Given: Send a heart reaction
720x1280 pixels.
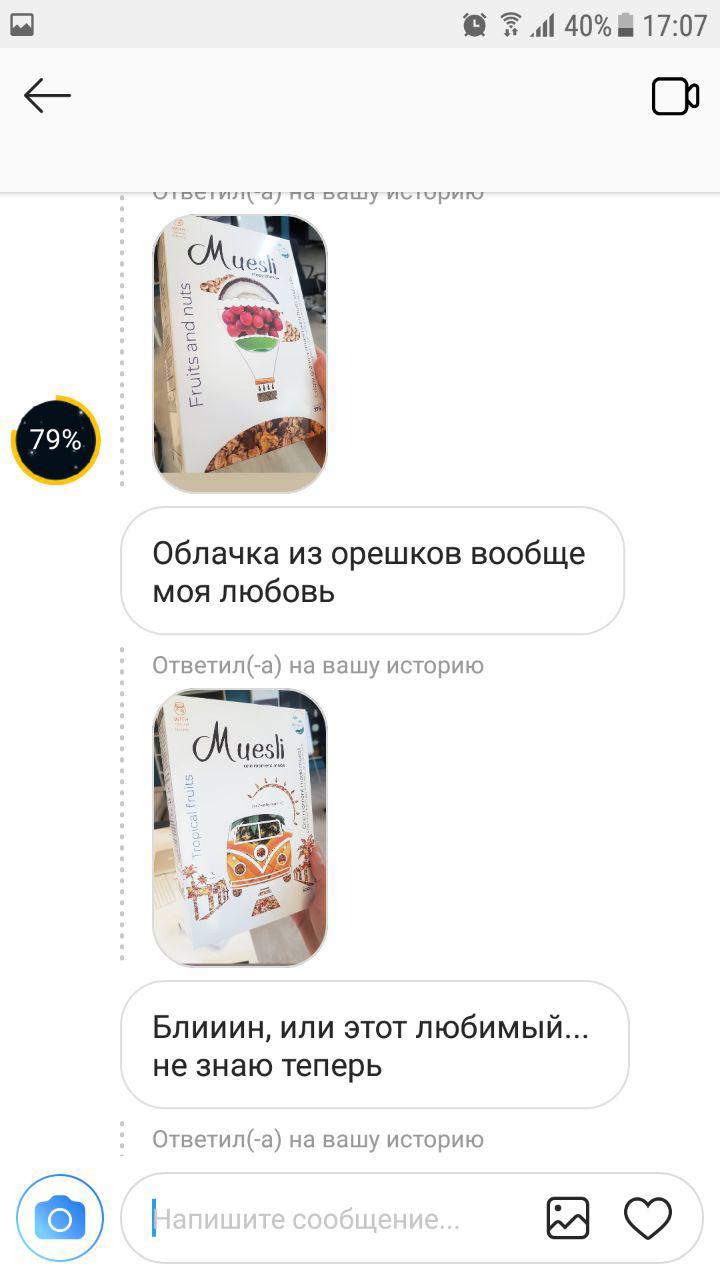Looking at the screenshot, I should pos(647,1219).
